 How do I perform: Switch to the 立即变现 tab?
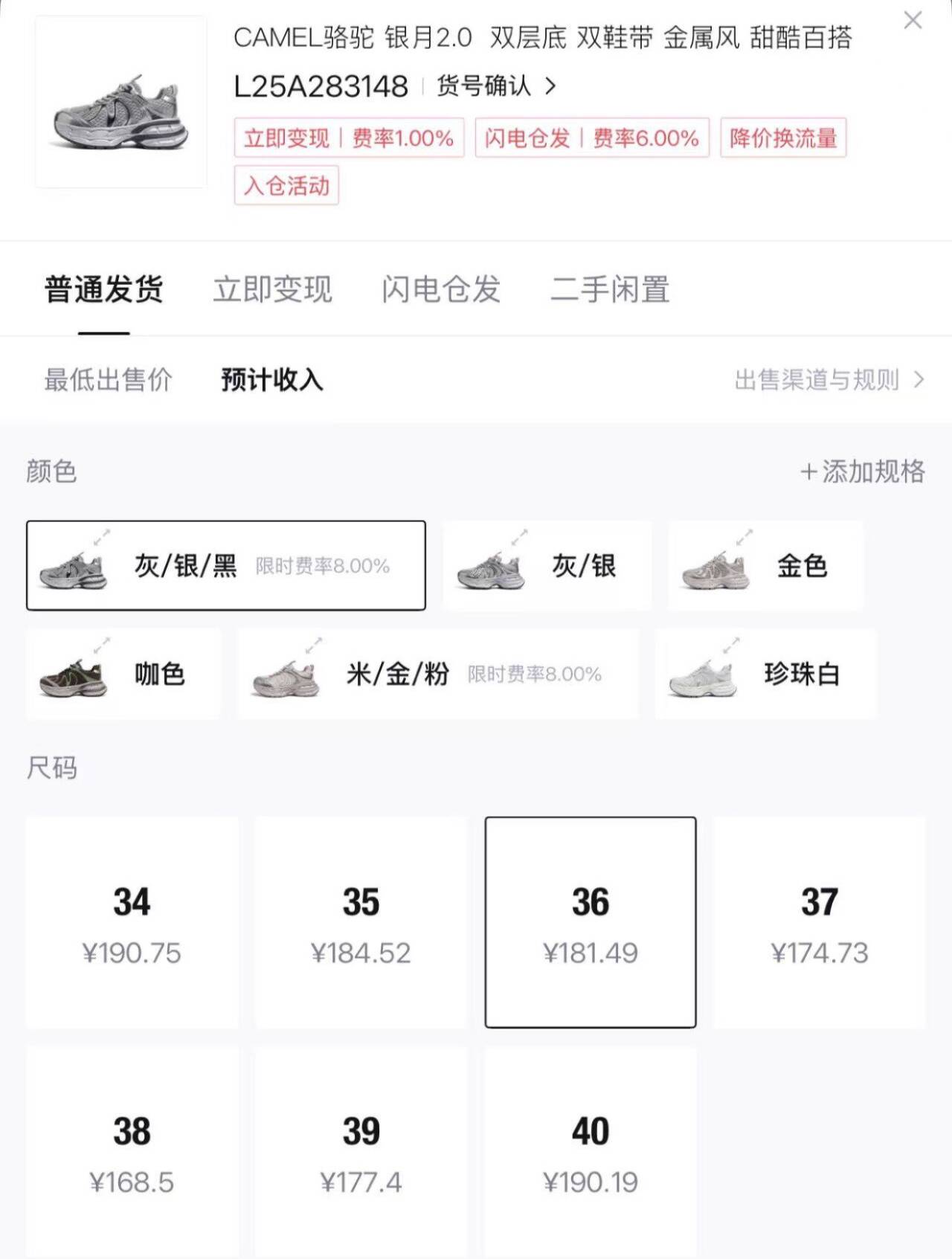click(272, 289)
